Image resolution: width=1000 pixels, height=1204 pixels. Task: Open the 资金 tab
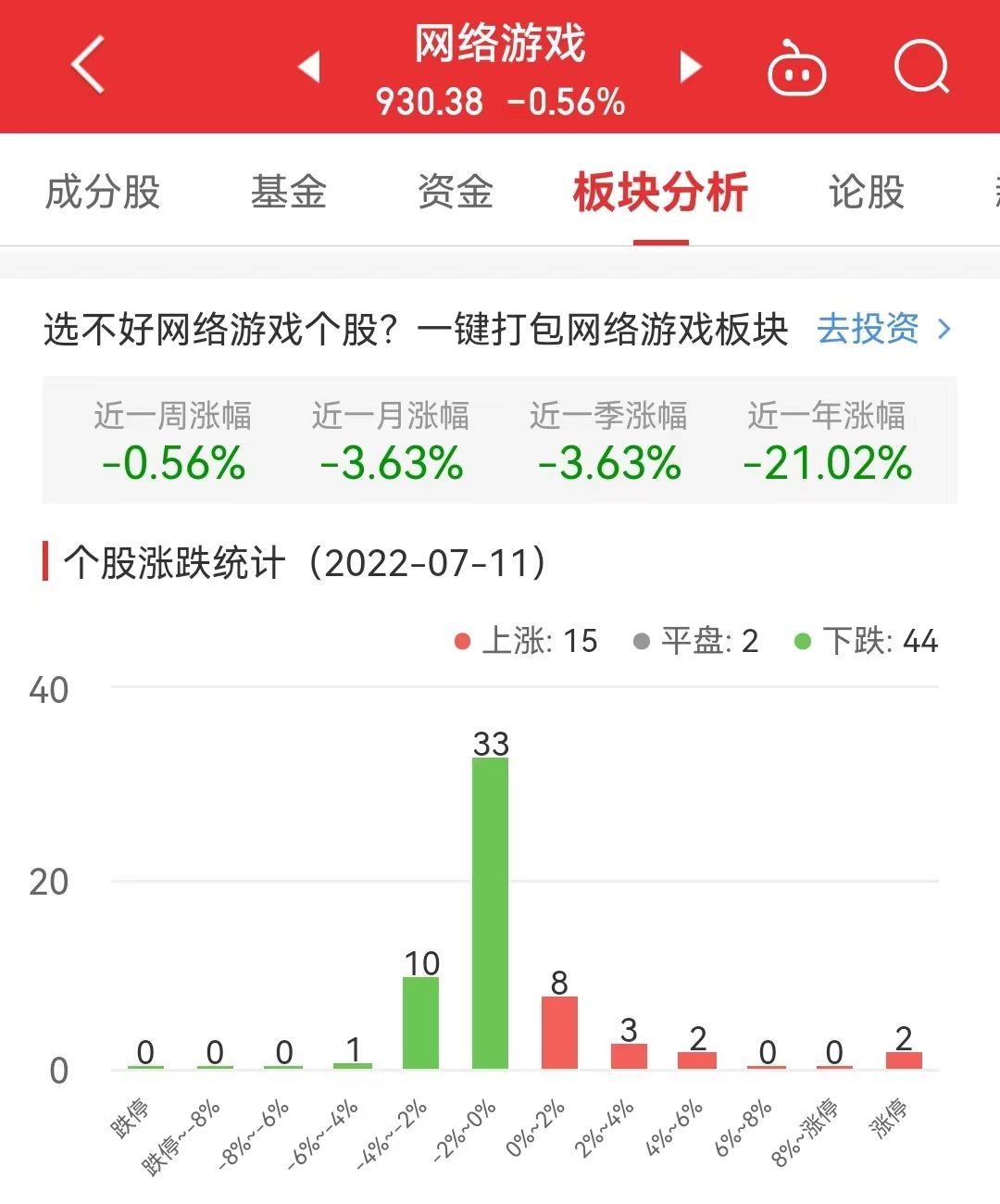tap(455, 193)
